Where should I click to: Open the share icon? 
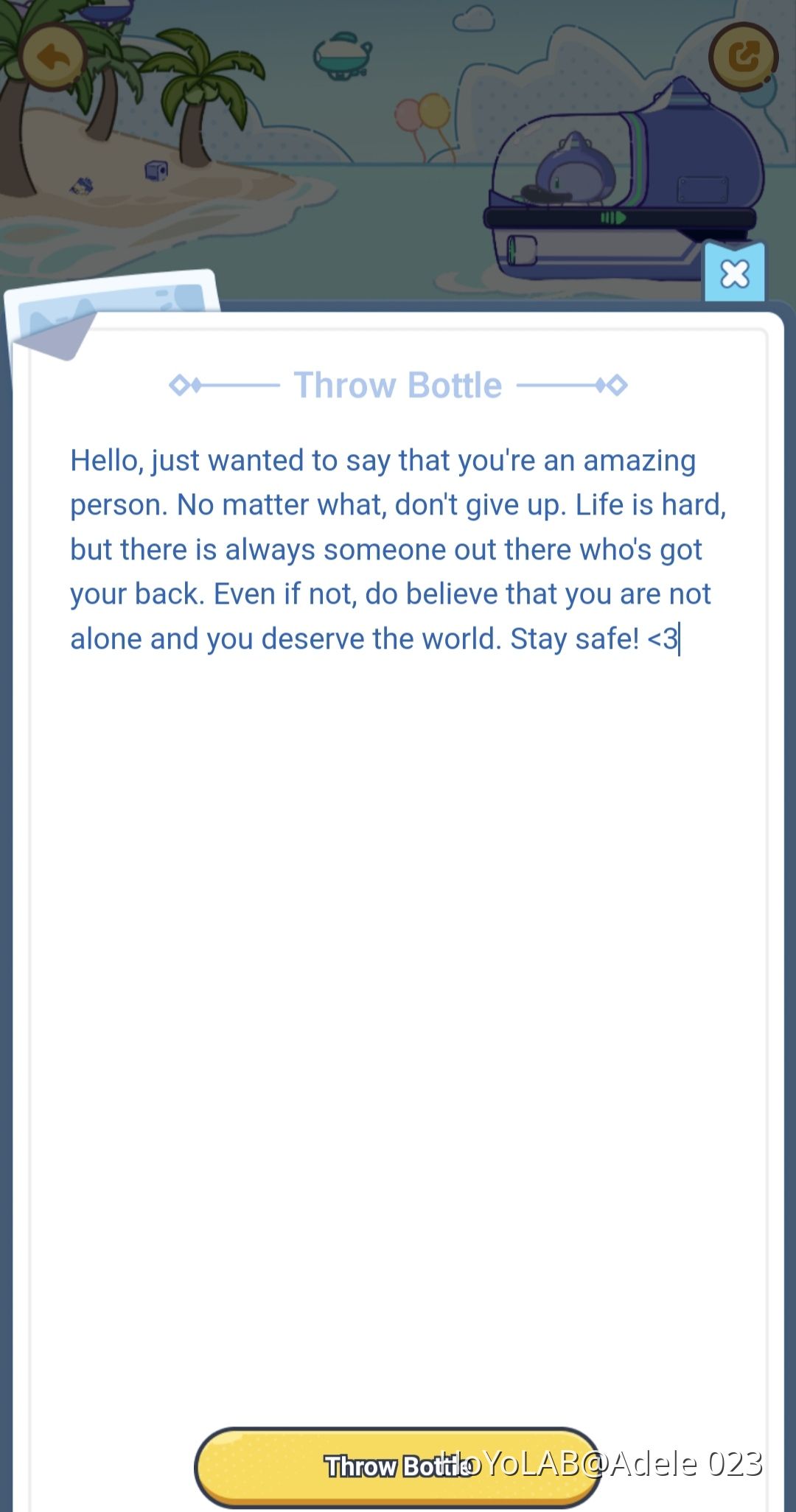743,57
